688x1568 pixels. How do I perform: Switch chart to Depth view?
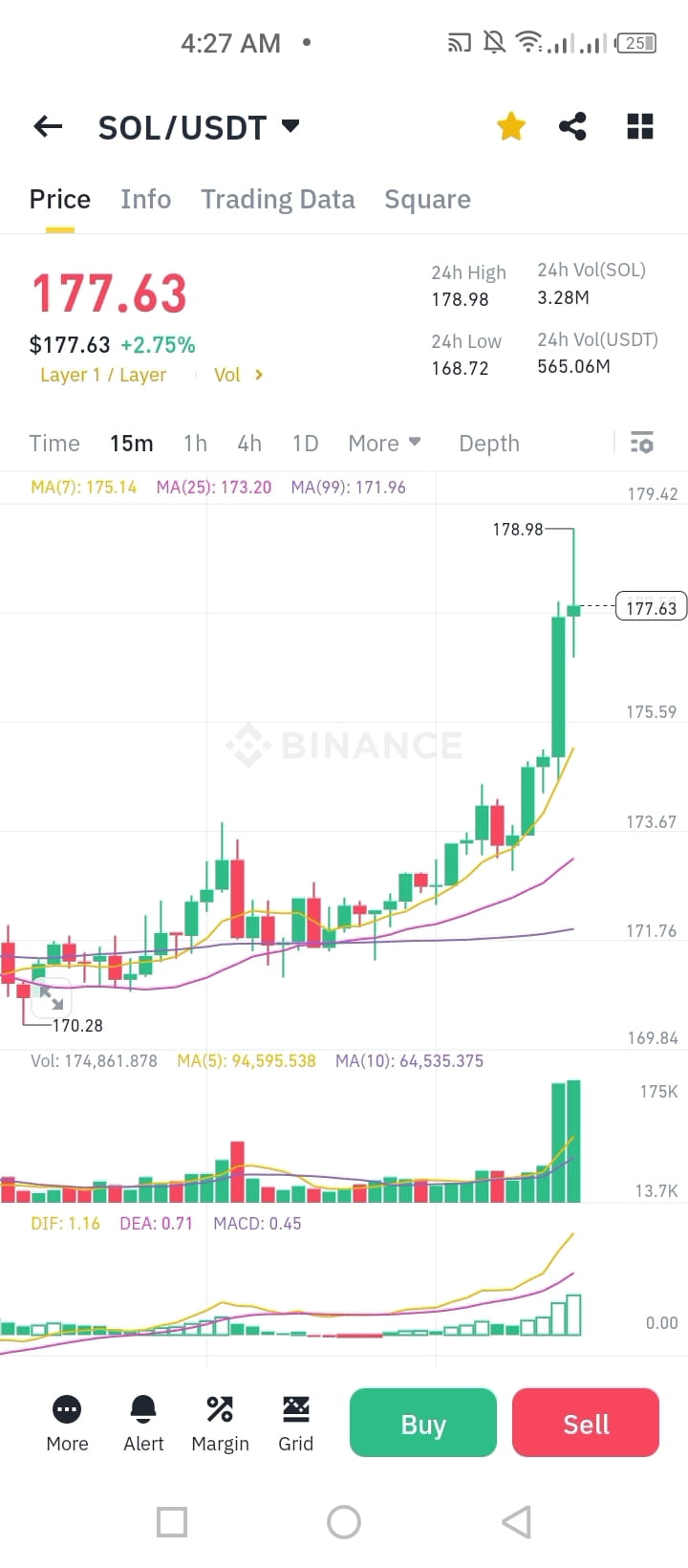point(488,443)
